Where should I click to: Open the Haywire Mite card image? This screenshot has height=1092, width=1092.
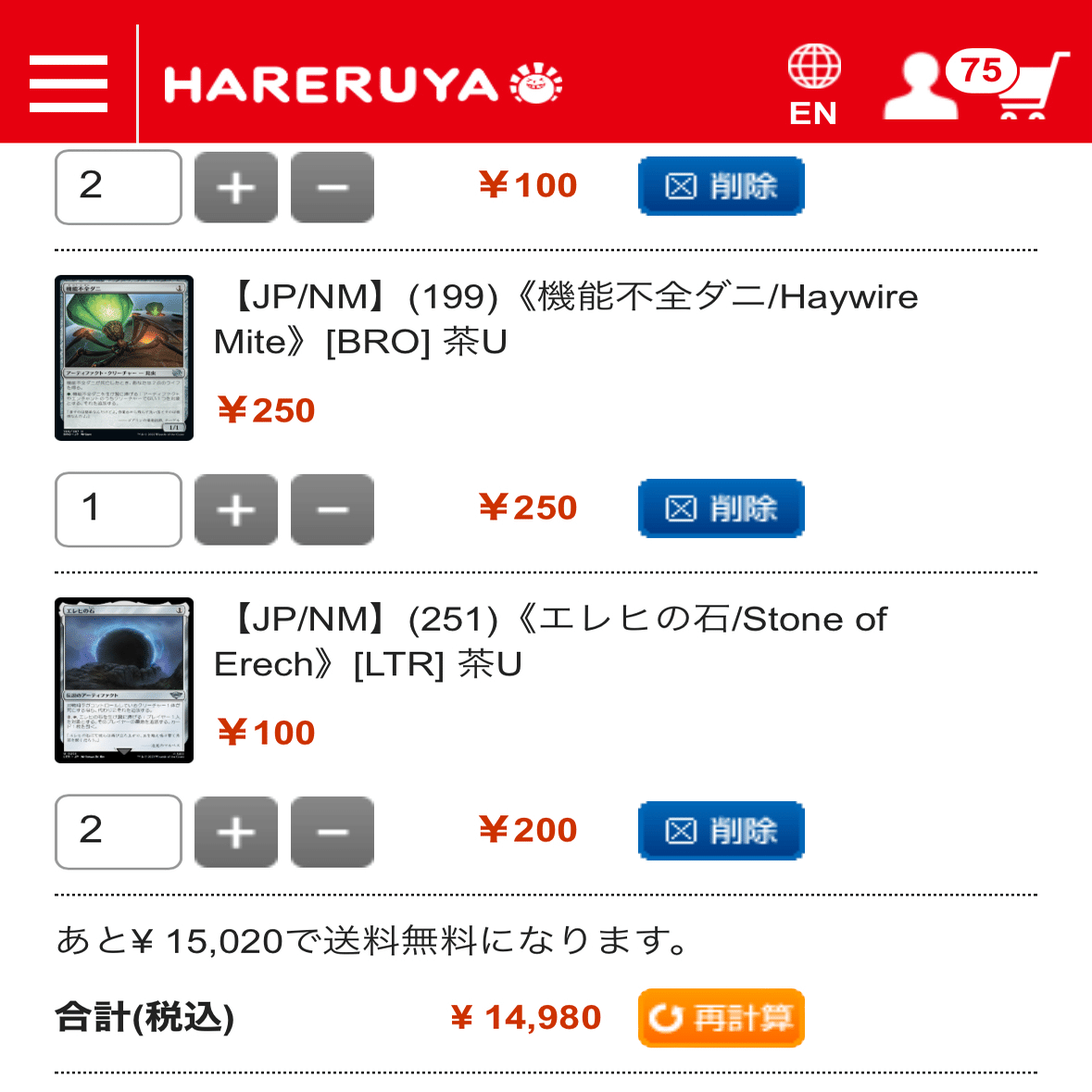coord(124,358)
